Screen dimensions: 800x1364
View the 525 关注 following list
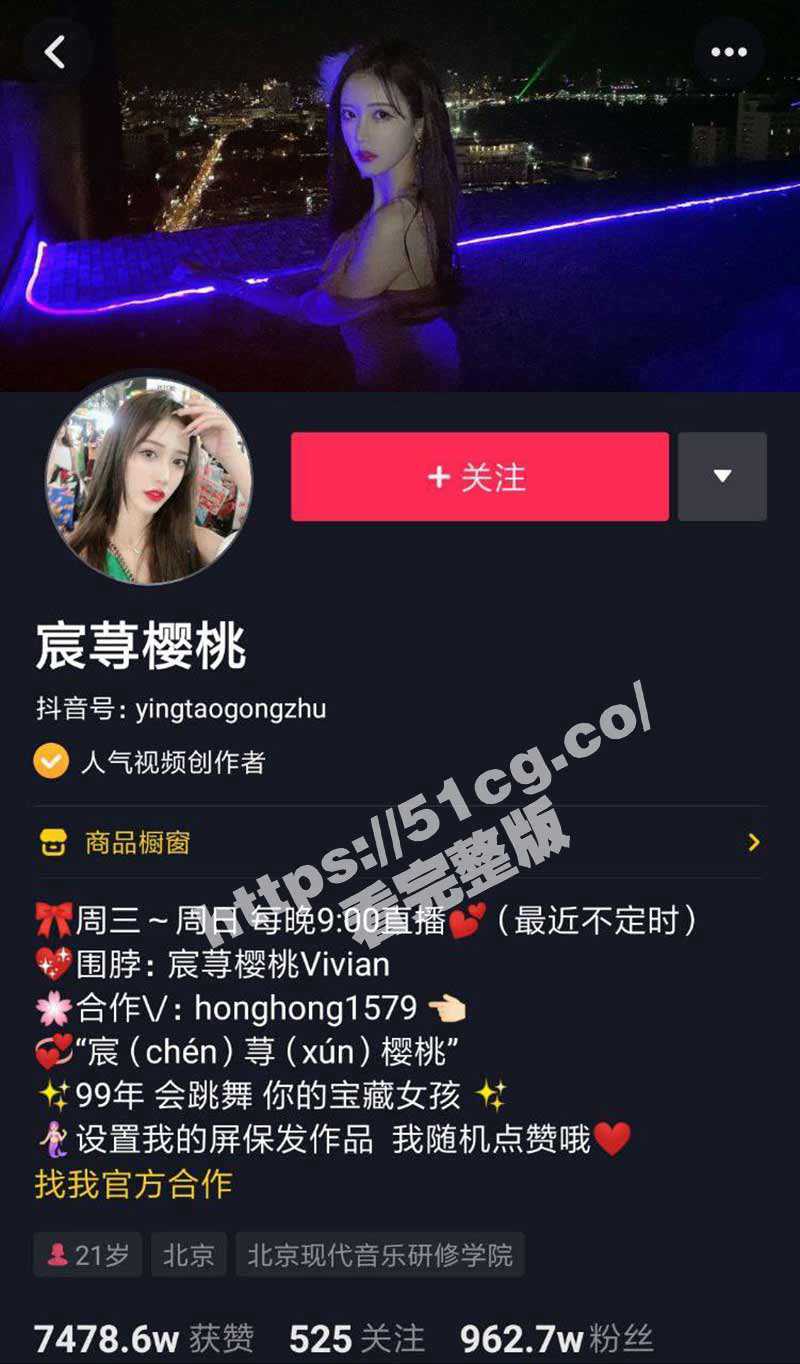pyautogui.click(x=357, y=1338)
